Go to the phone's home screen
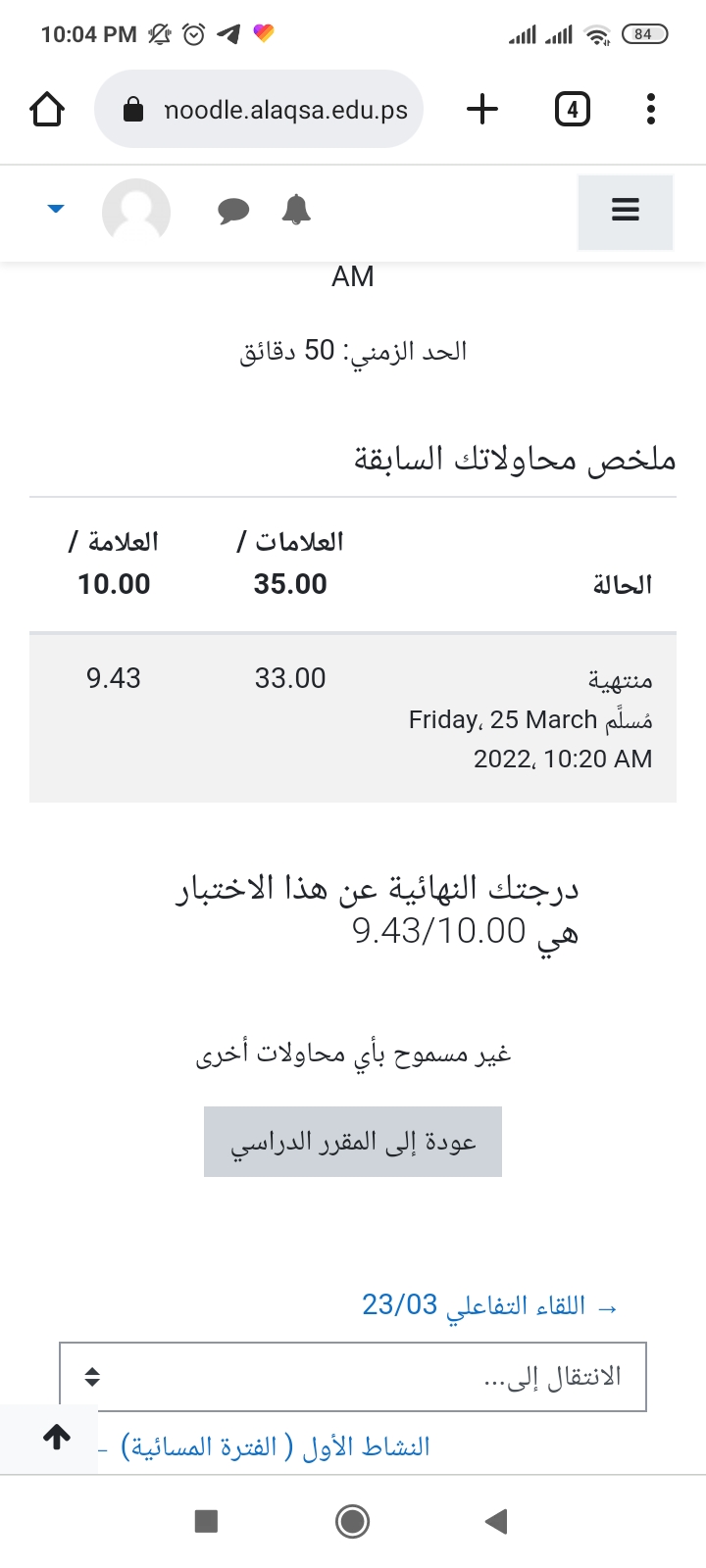706x1568 pixels. (353, 1521)
